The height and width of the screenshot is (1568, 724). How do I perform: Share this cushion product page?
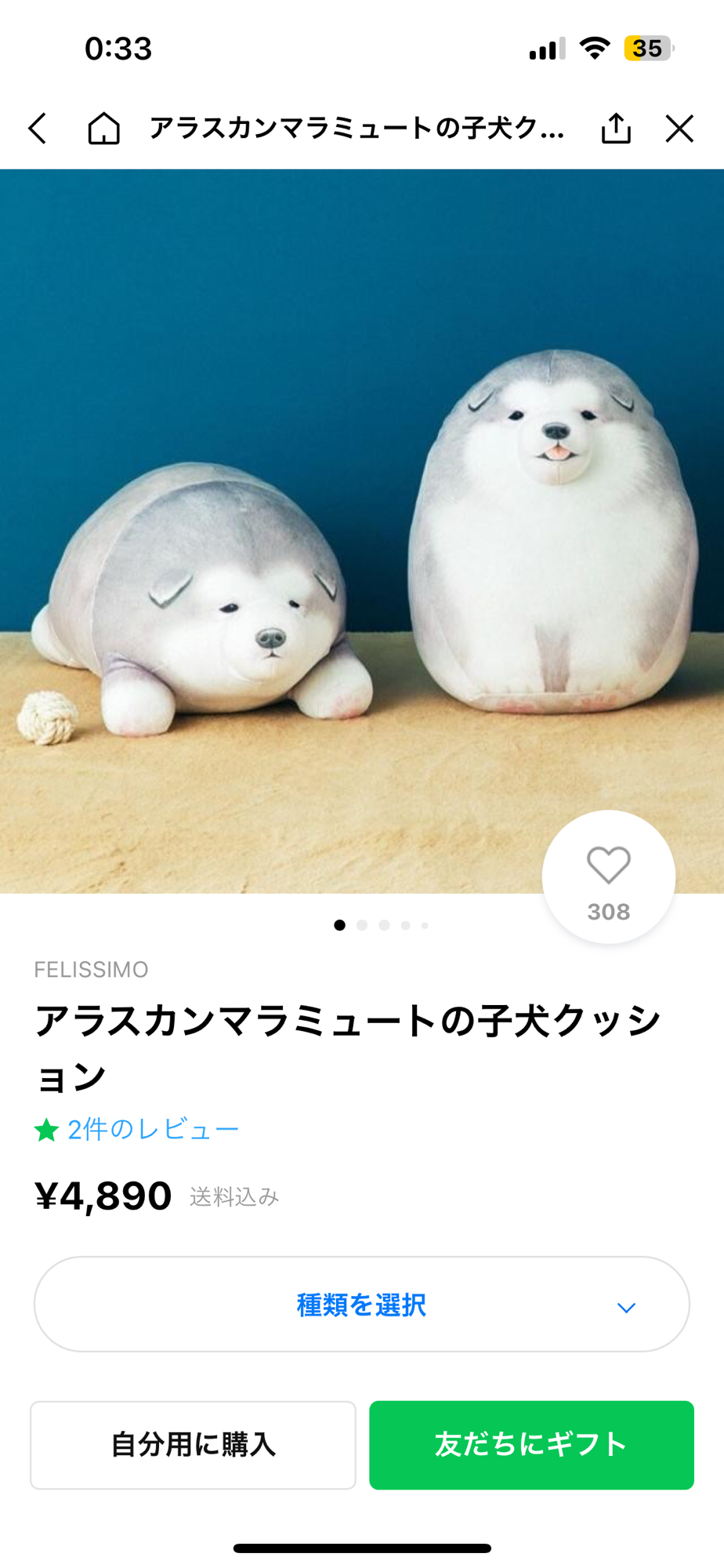coord(616,129)
